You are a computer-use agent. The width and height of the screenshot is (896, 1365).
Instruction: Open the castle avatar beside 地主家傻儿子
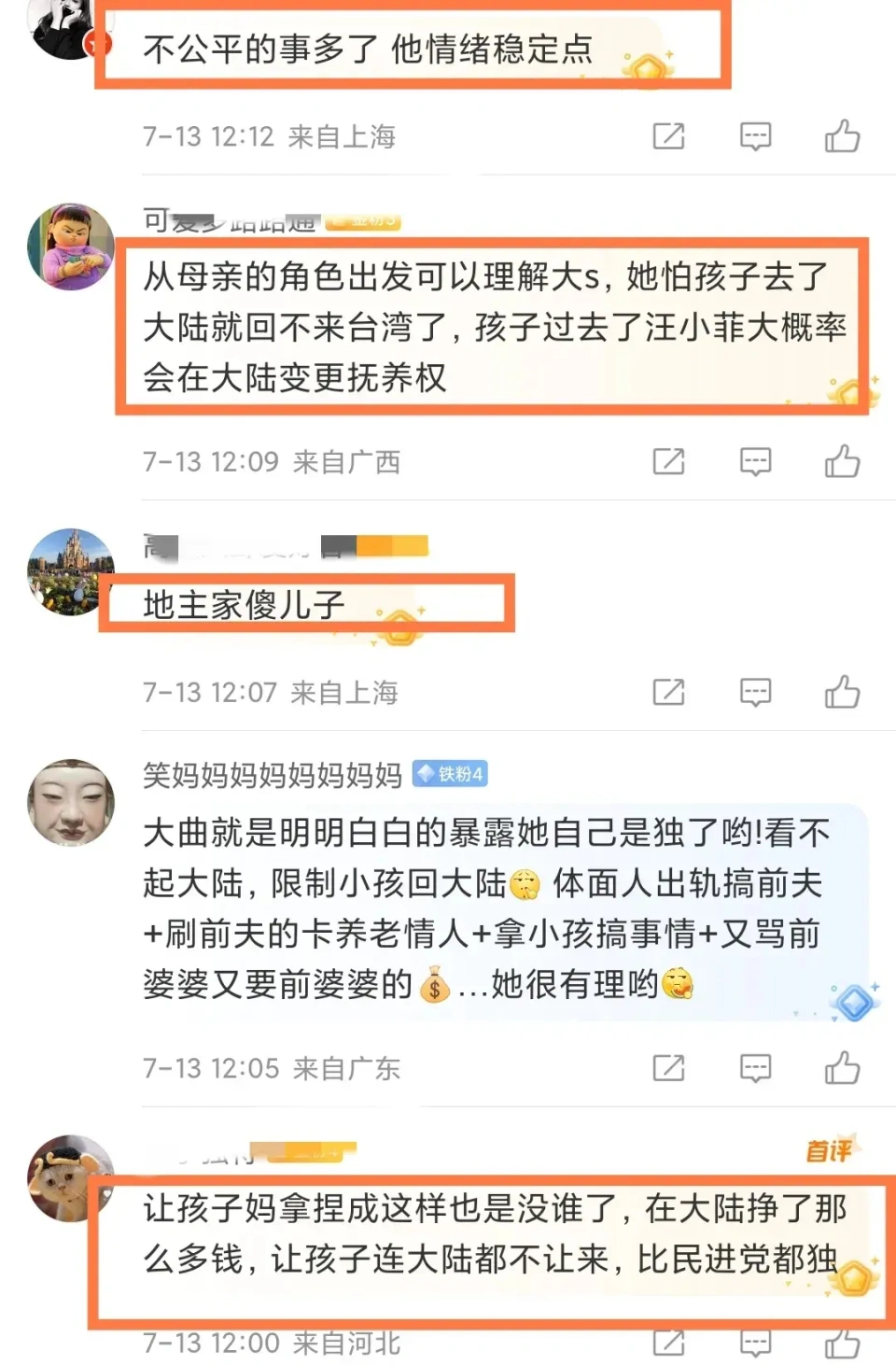pyautogui.click(x=71, y=571)
